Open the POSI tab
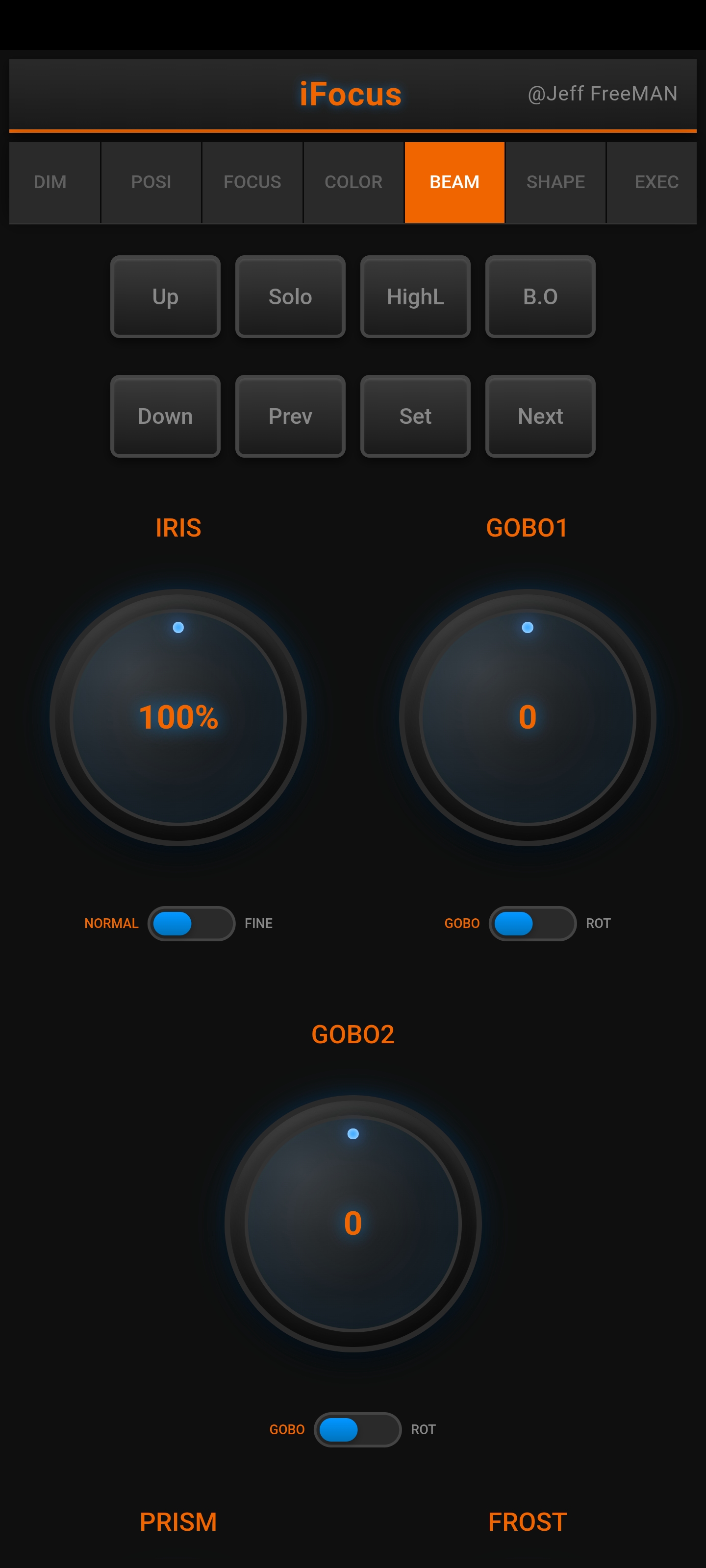The height and width of the screenshot is (1568, 706). 151,182
